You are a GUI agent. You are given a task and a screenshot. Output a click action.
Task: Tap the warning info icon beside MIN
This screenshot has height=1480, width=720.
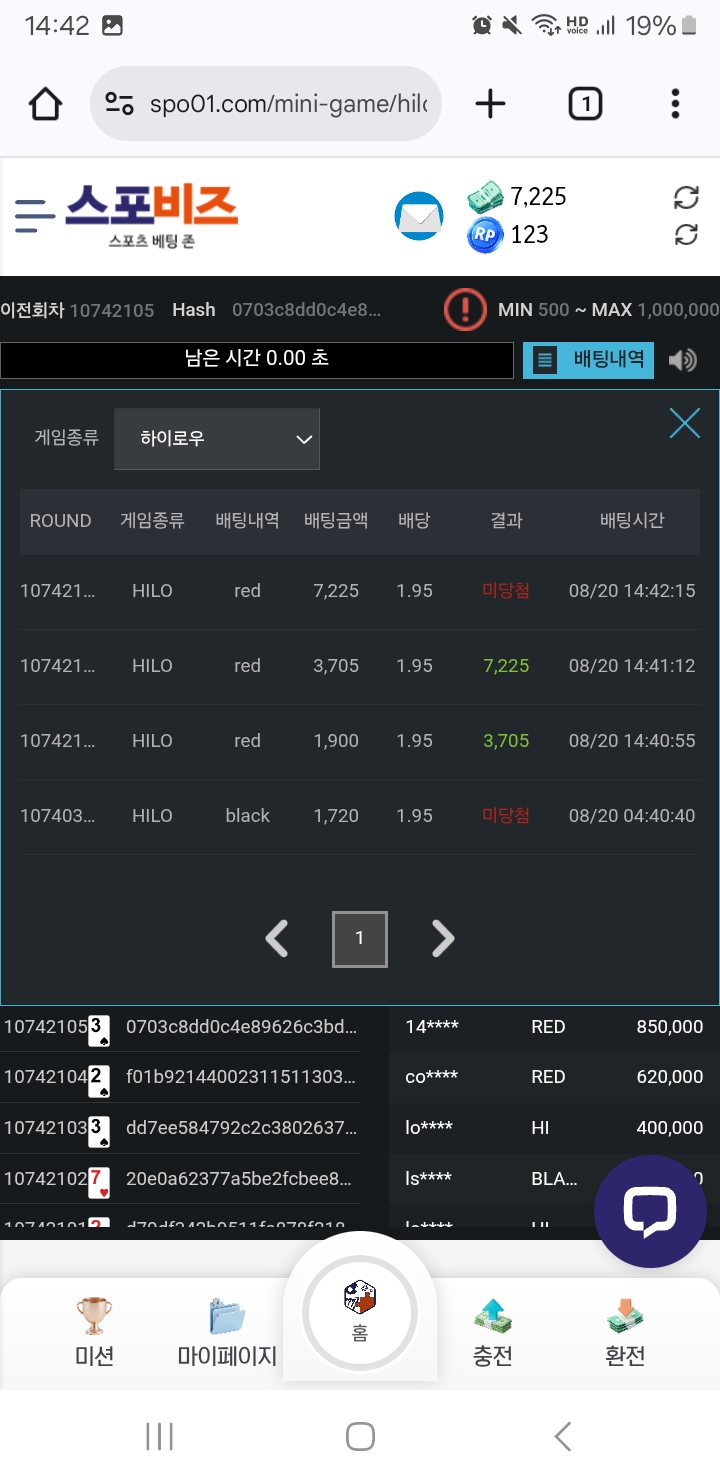point(465,310)
